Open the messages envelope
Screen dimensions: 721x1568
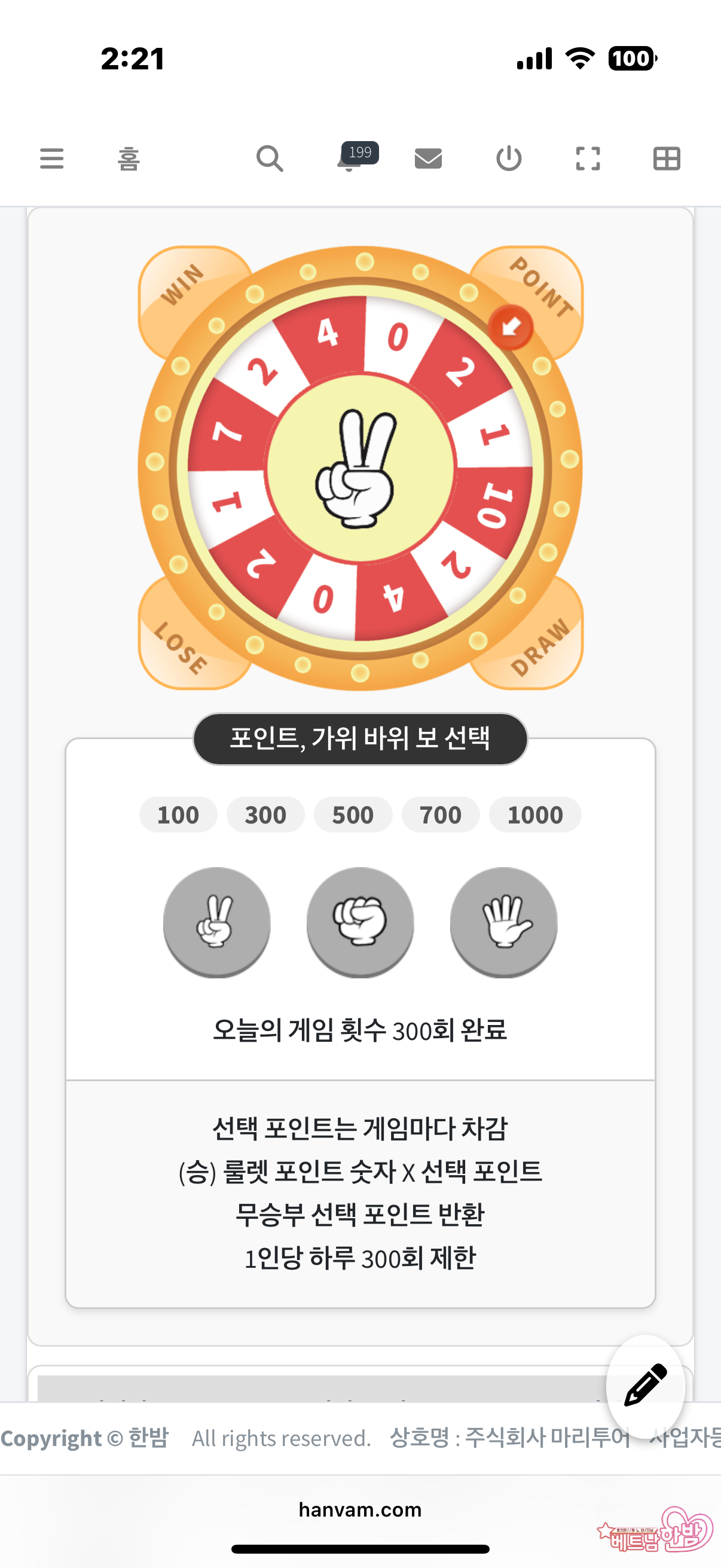point(428,159)
